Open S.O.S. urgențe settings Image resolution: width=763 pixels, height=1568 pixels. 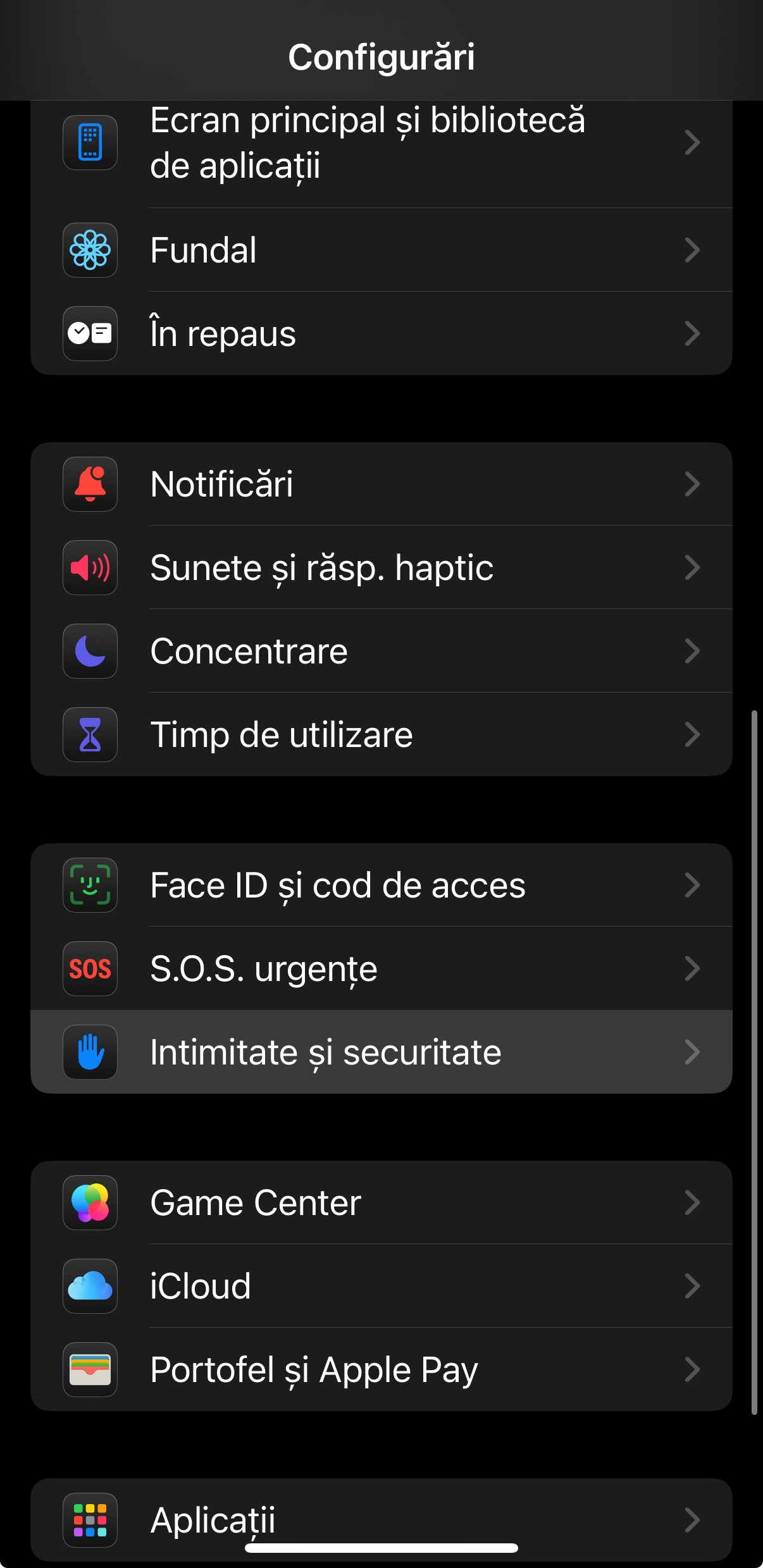(380, 968)
